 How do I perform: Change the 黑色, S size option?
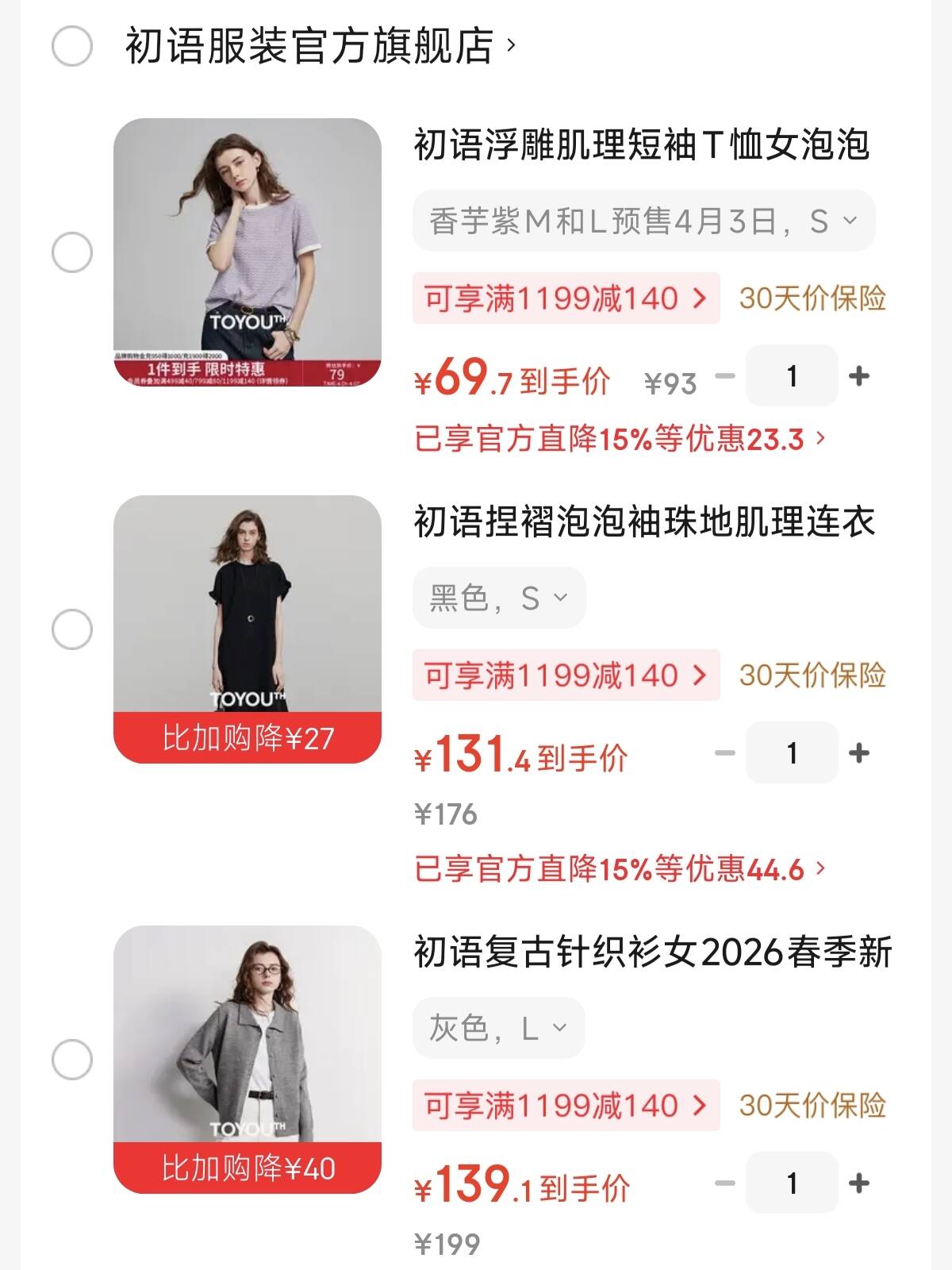pos(499,598)
